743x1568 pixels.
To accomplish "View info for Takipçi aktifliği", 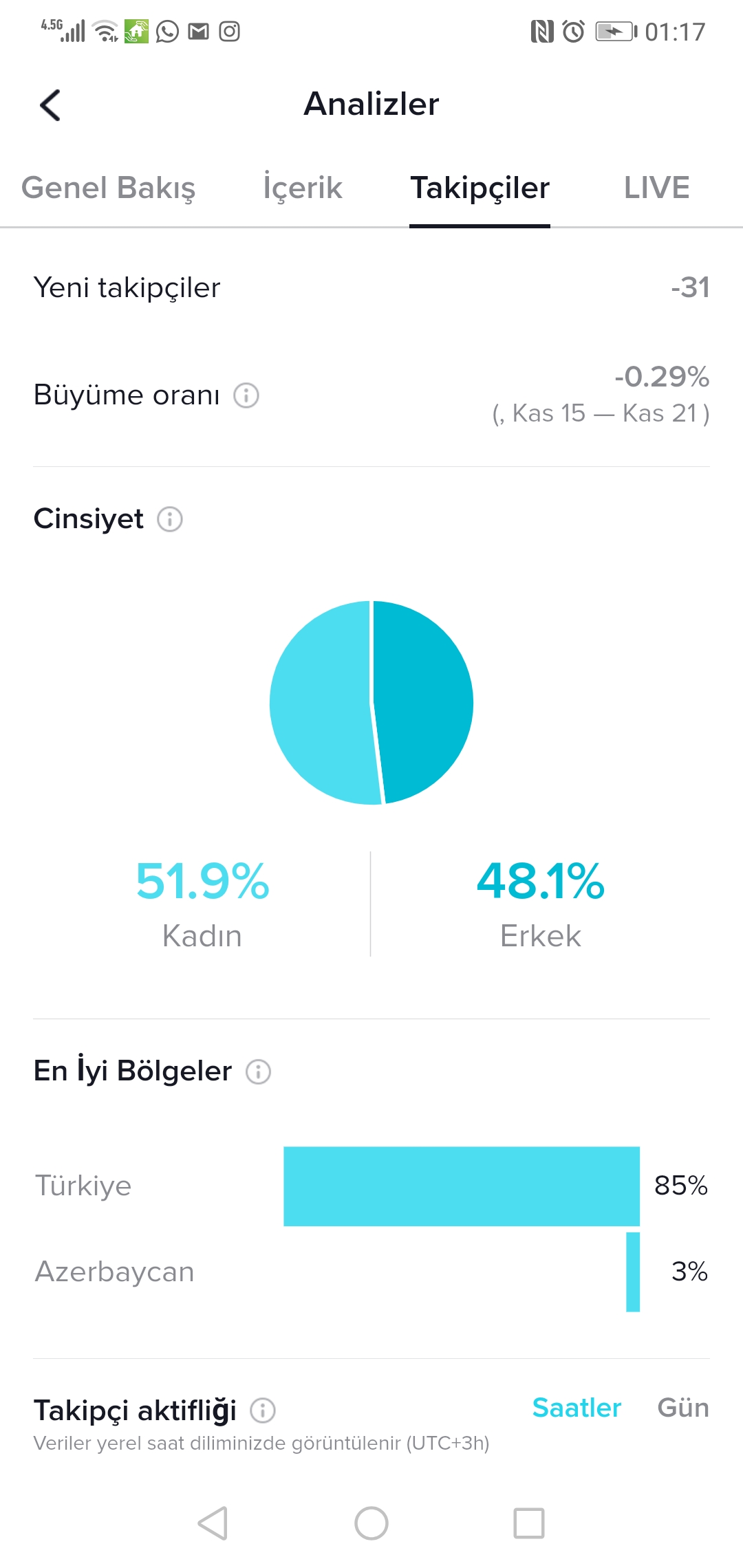I will point(263,1411).
